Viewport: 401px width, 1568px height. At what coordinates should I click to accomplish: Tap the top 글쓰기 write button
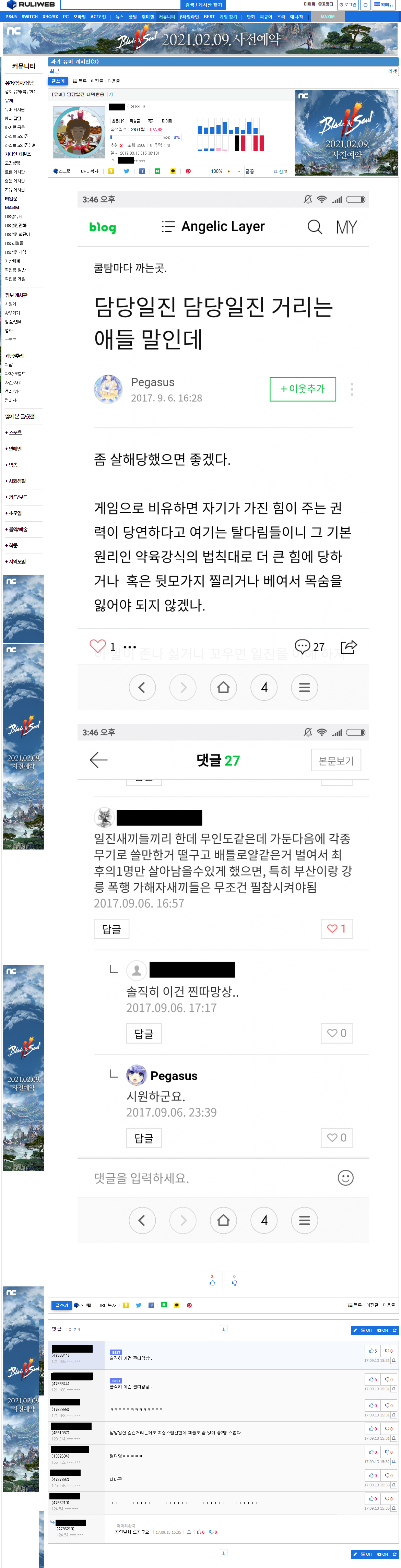pyautogui.click(x=58, y=81)
